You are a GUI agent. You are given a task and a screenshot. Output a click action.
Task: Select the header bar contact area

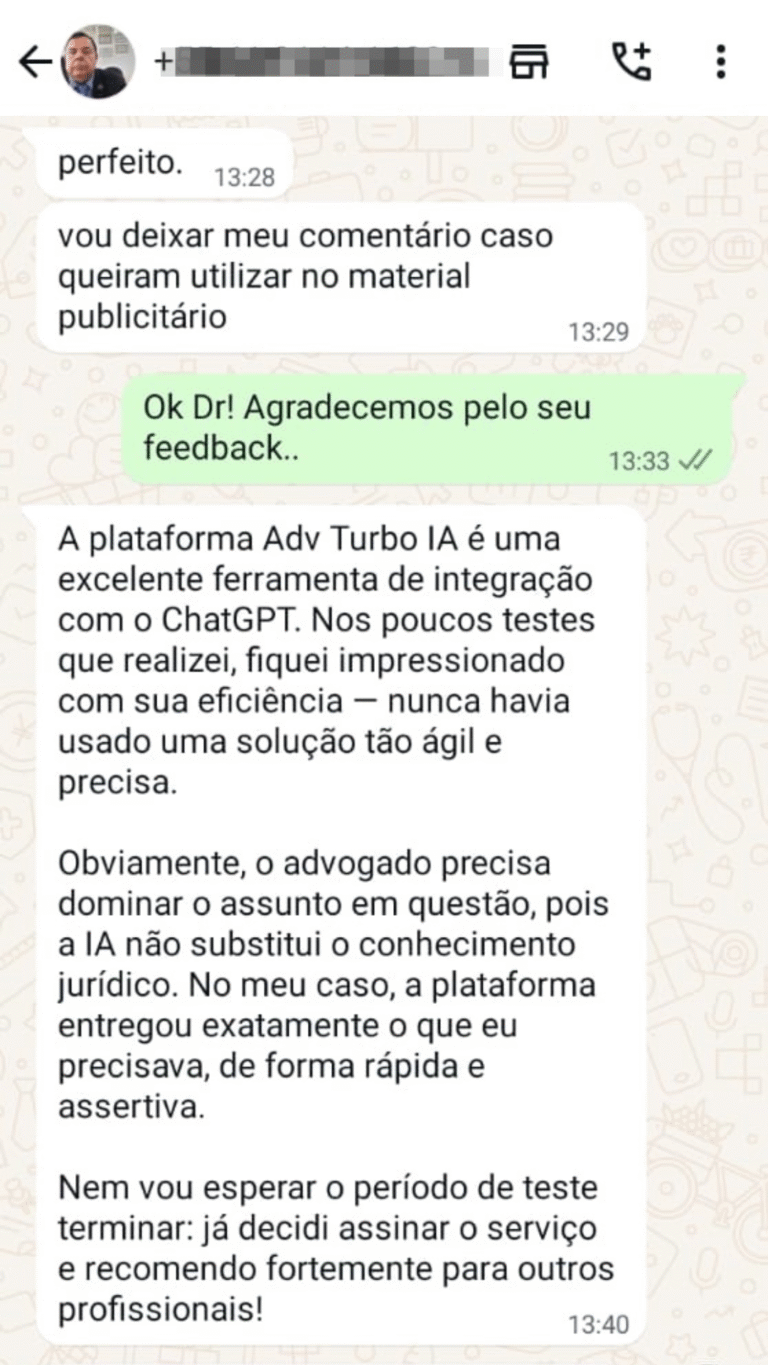(x=280, y=60)
